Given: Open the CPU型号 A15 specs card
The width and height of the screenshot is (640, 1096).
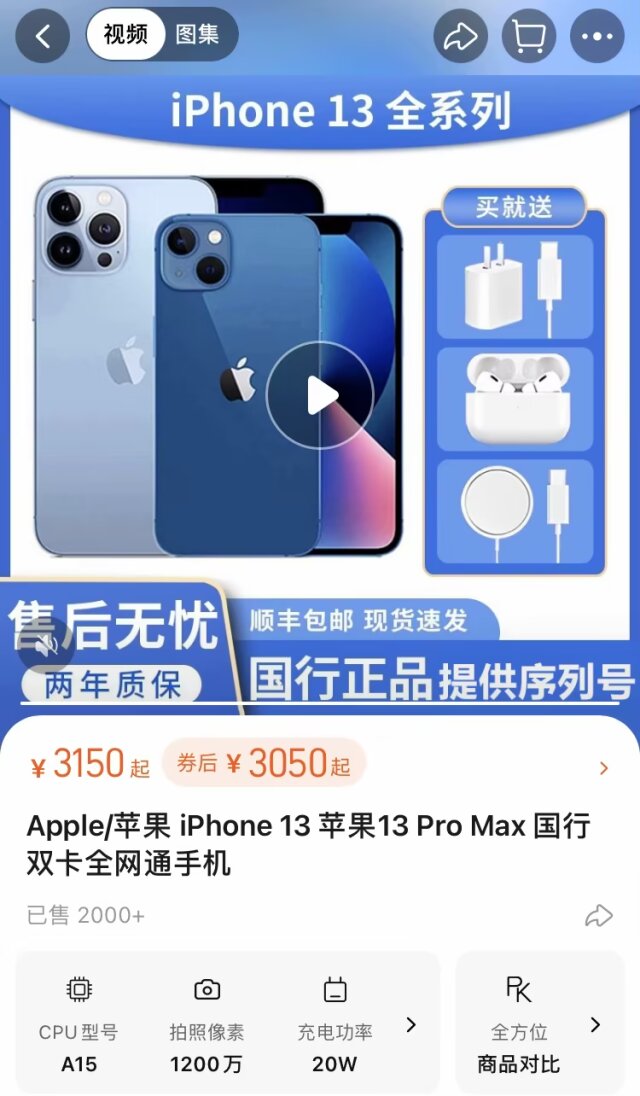Looking at the screenshot, I should 79,1022.
